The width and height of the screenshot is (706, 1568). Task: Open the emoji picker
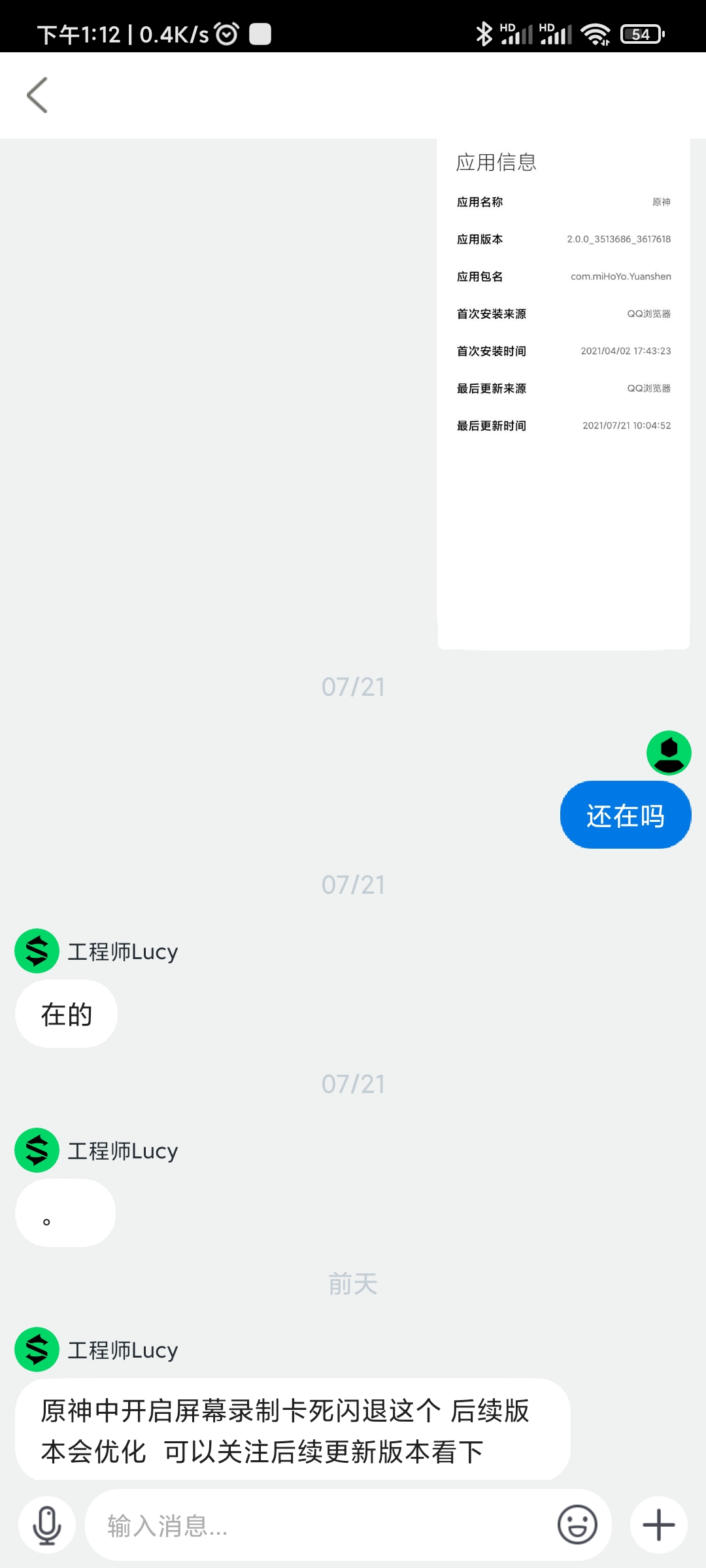[577, 1525]
